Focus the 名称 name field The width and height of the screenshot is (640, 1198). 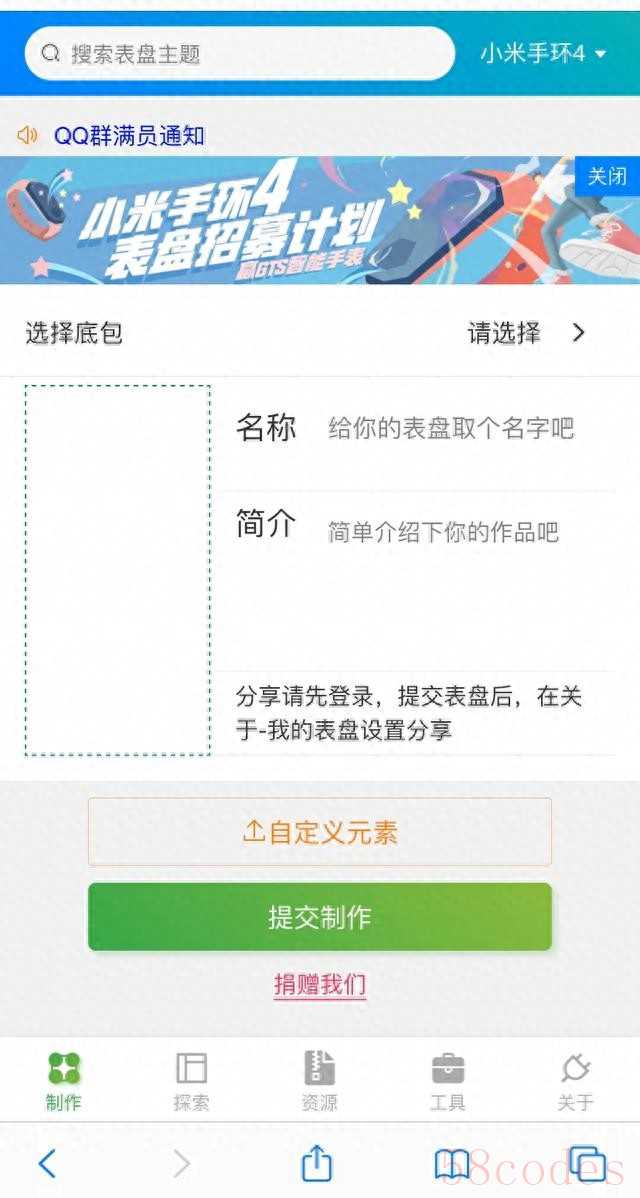coord(451,428)
